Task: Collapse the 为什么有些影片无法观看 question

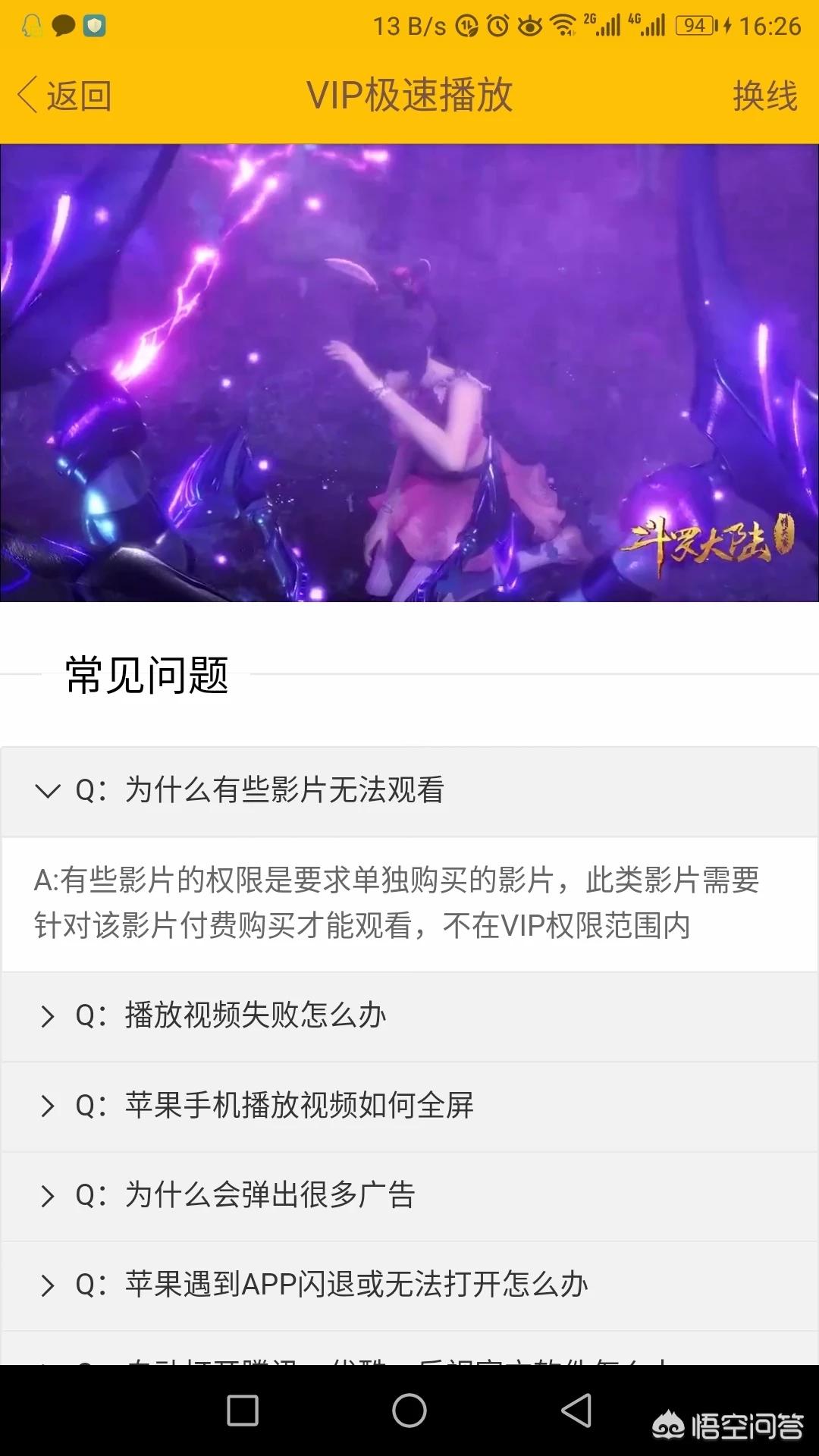Action: [409, 791]
